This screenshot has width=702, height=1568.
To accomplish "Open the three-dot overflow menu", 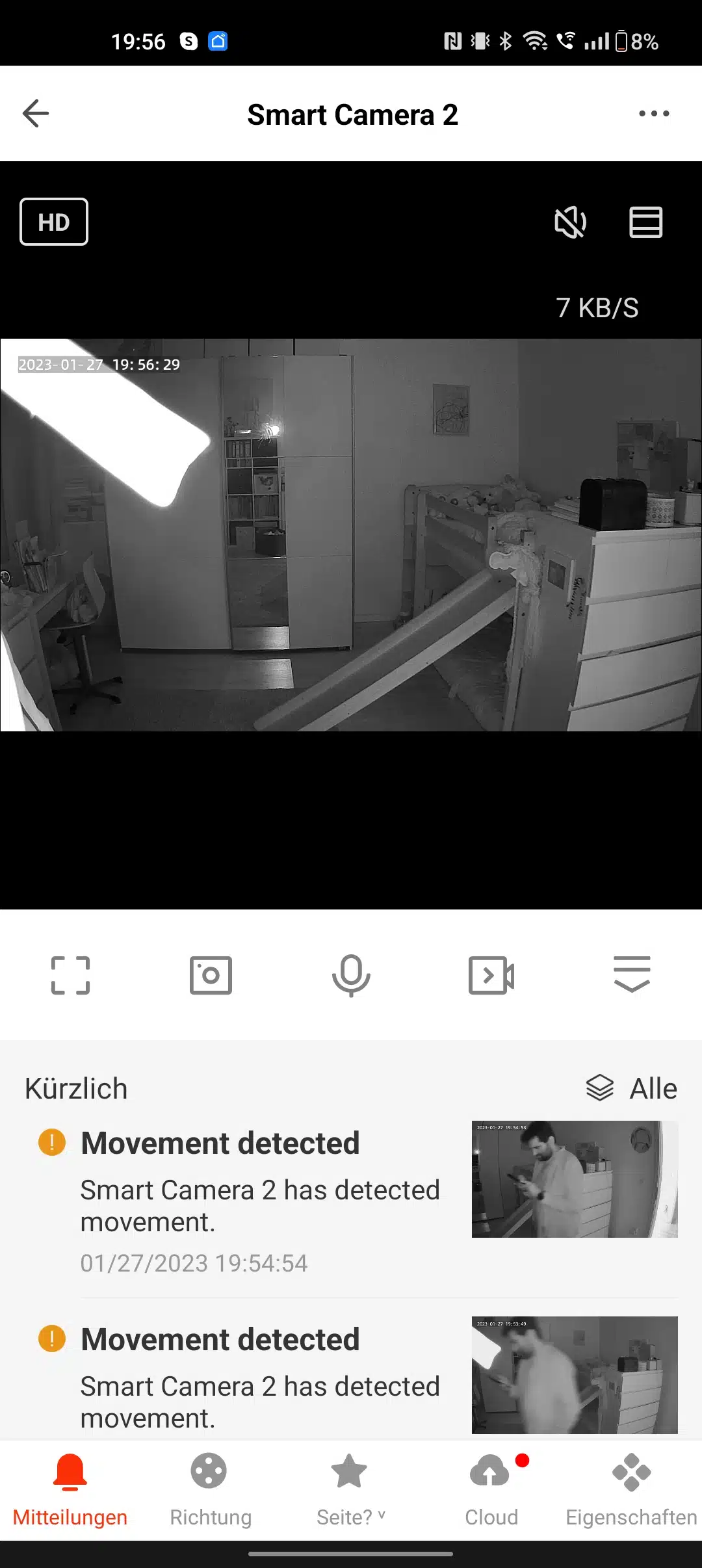I will (x=654, y=114).
